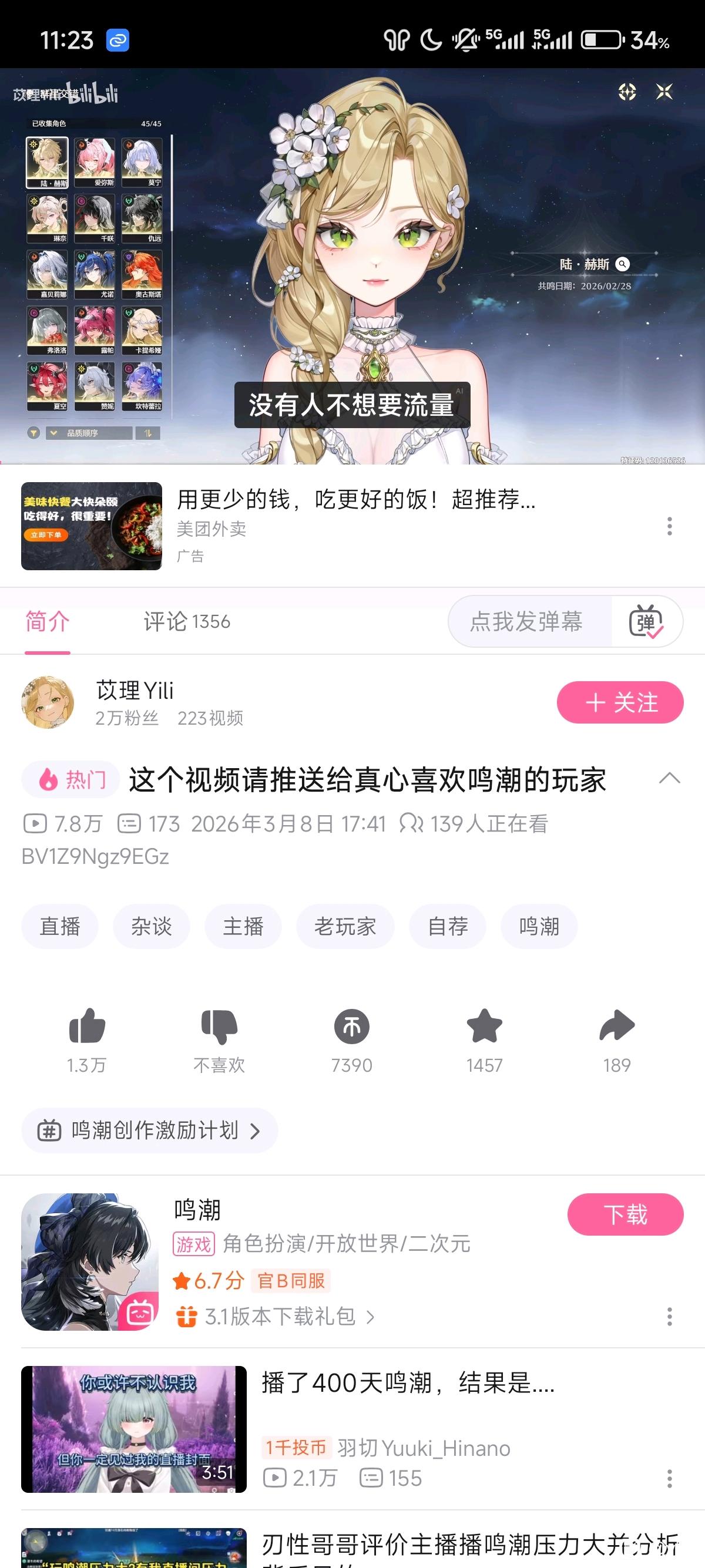Image resolution: width=705 pixels, height=1568 pixels.
Task: Favorite the video with the star icon
Action: 484,1027
